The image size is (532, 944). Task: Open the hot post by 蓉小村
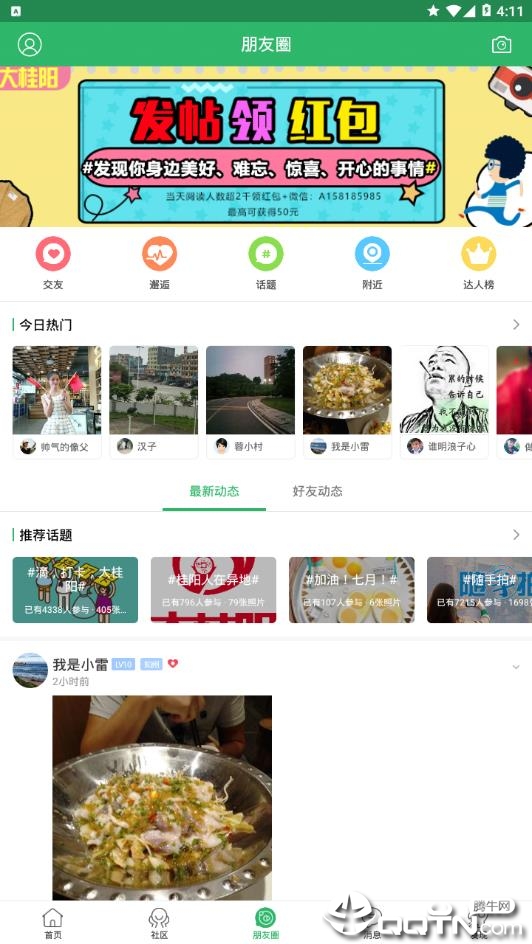[250, 402]
